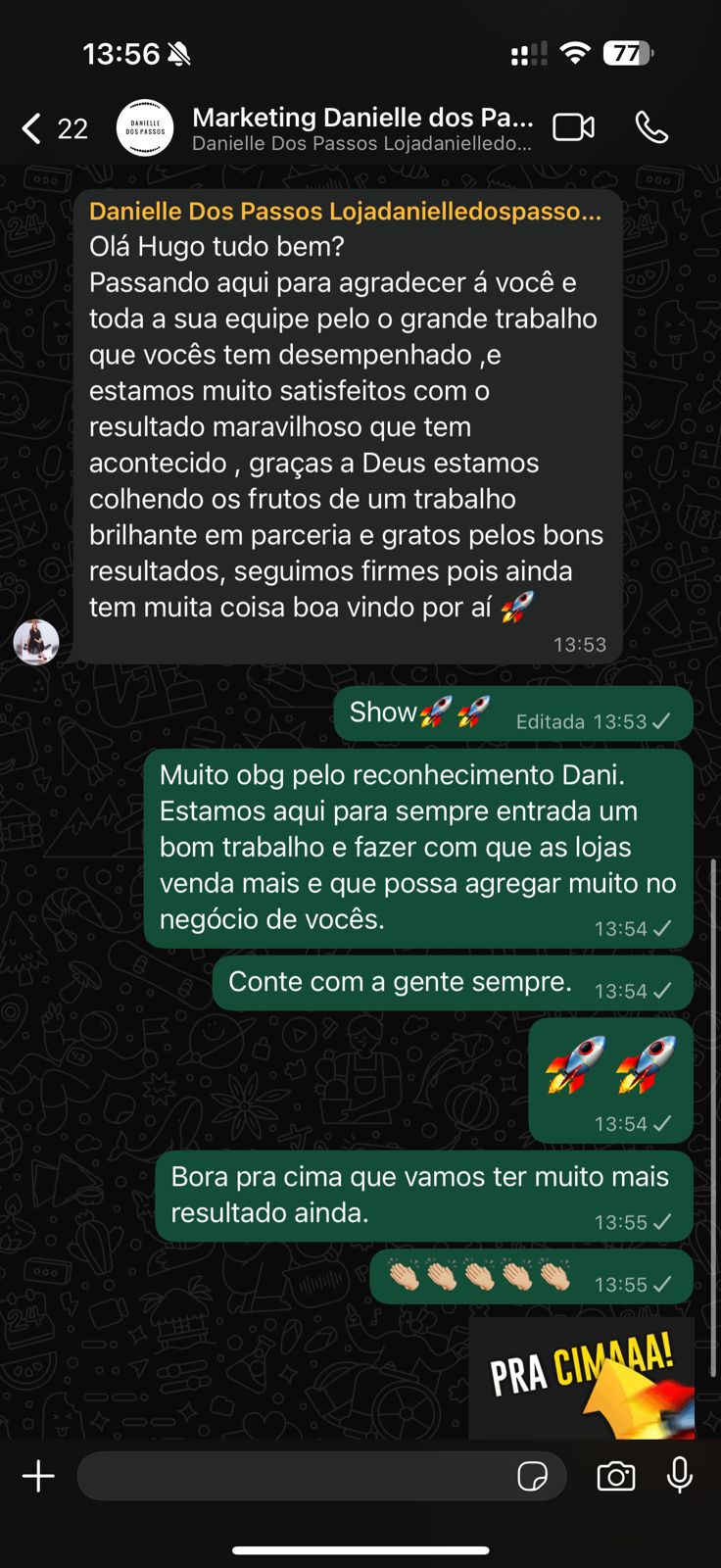
Task: Open Danielle's profile picture beside her message
Action: (x=36, y=642)
